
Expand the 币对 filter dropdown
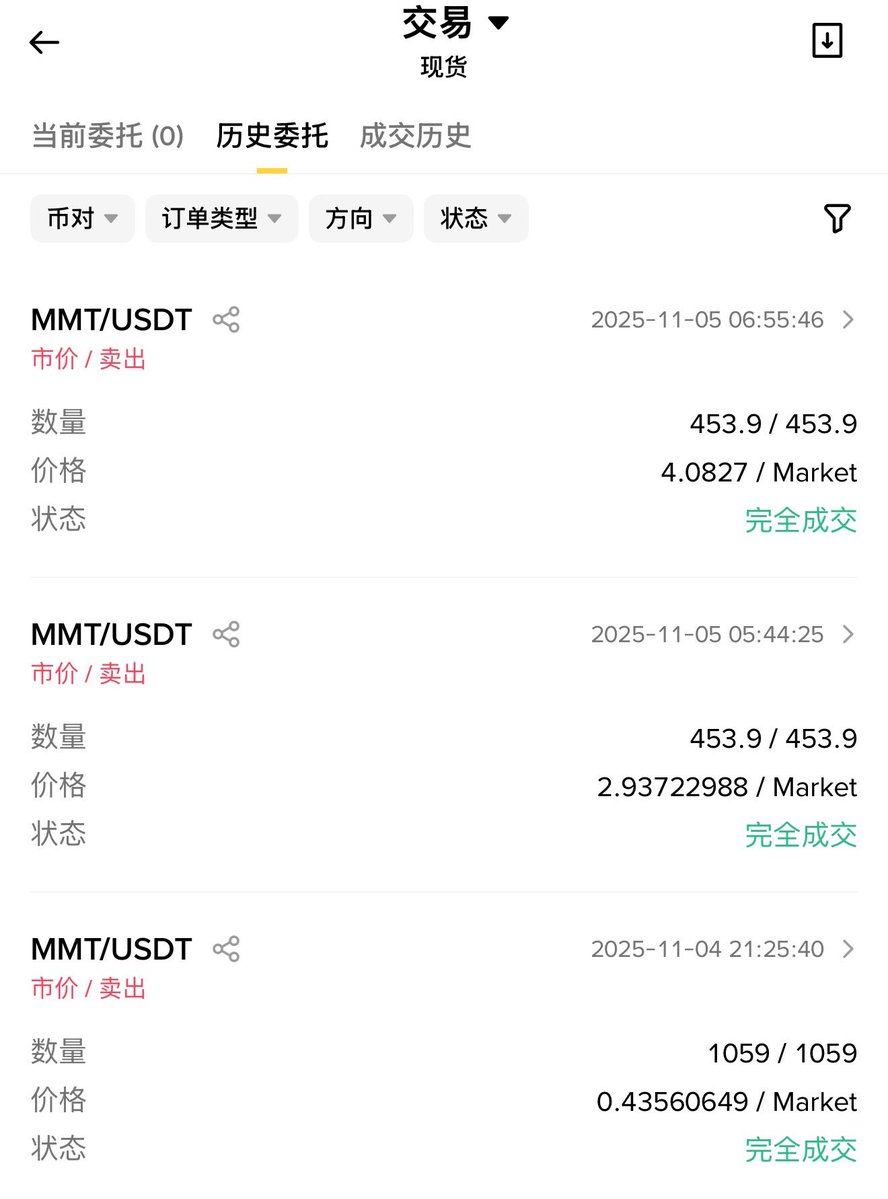[82, 218]
